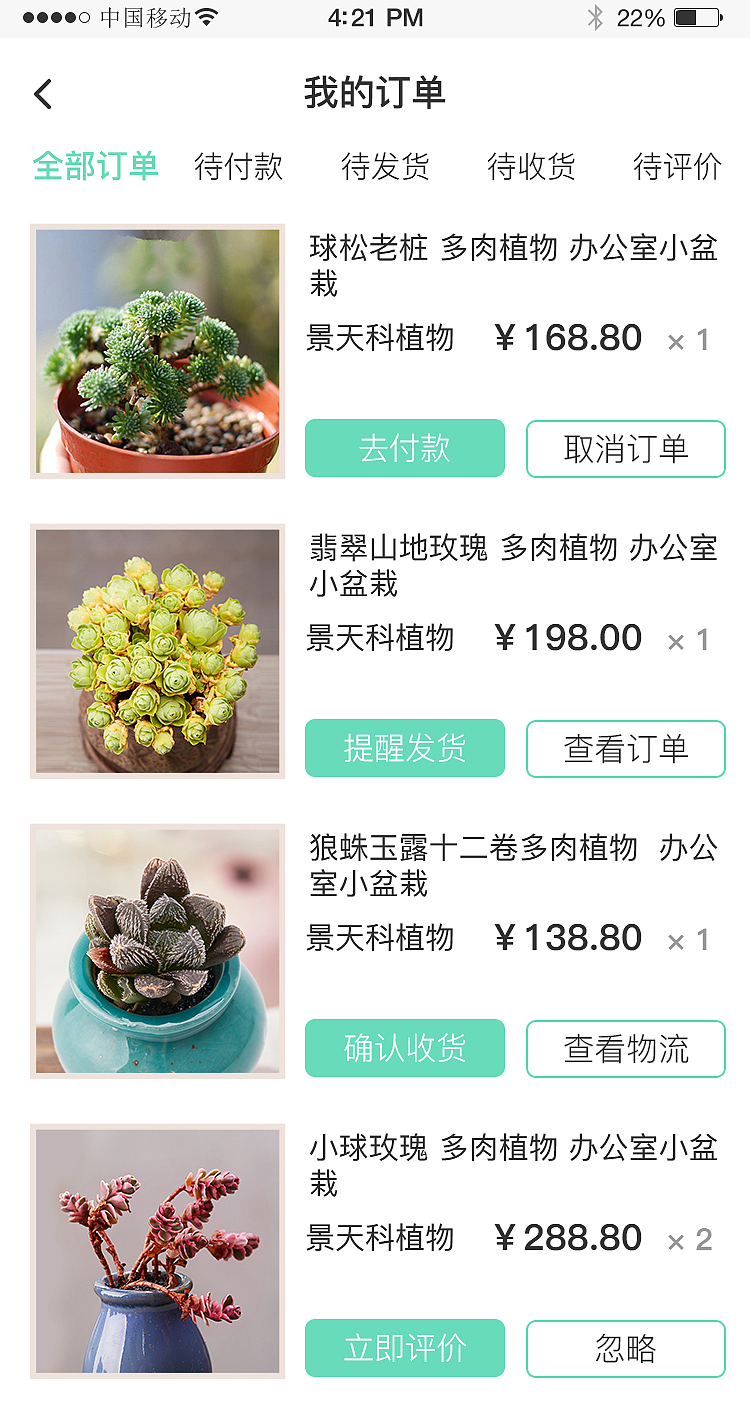Tap 查看订单 on the second order
The height and width of the screenshot is (1422, 750).
625,748
